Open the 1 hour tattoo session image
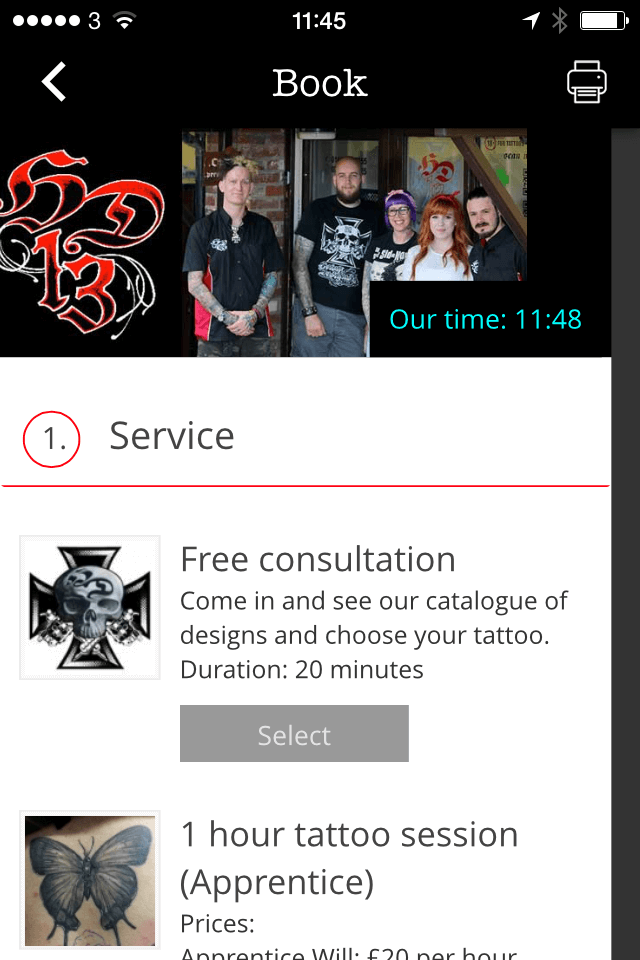640x960 pixels. [x=90, y=880]
